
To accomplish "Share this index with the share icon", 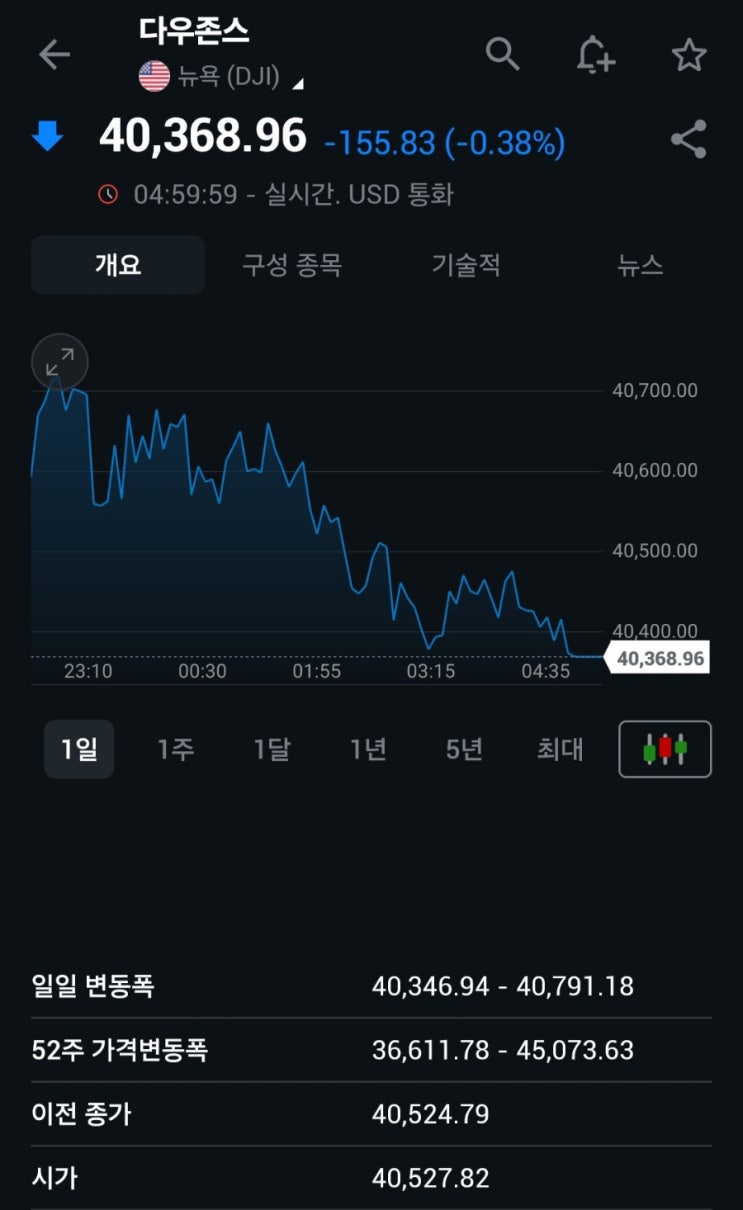I will click(689, 140).
